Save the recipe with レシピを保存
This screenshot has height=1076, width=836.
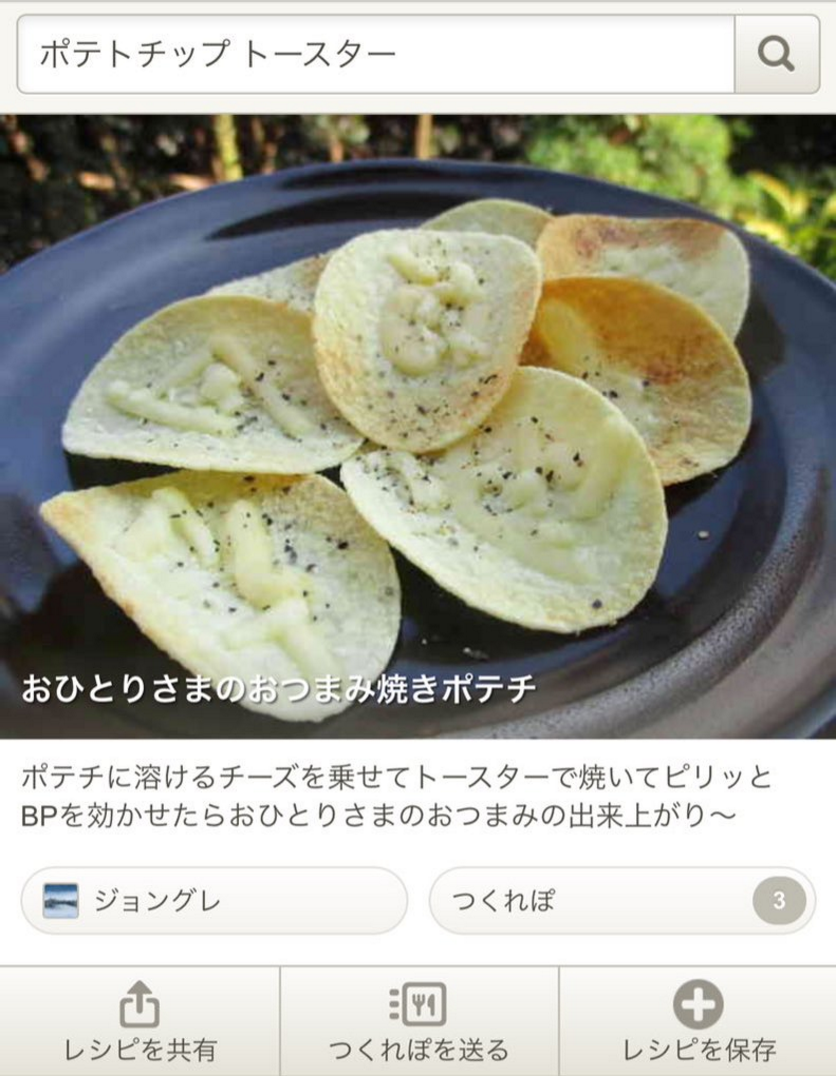698,1021
